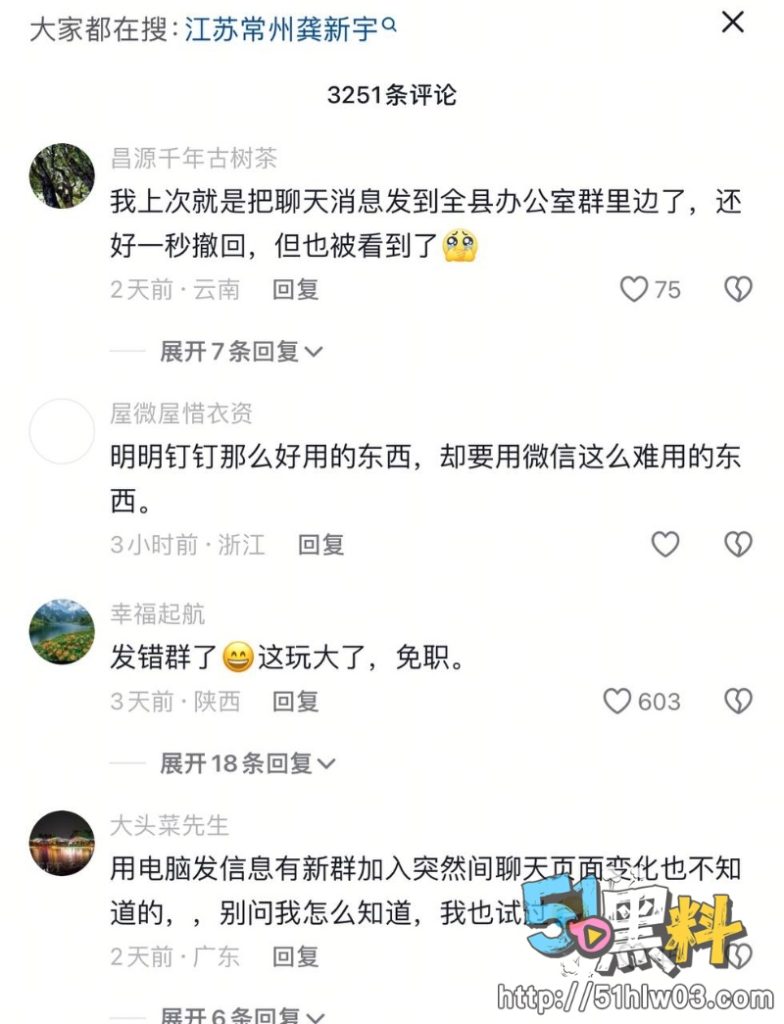Like 昌源千年古树茶's comment
This screenshot has width=784, height=1024.
tap(635, 290)
